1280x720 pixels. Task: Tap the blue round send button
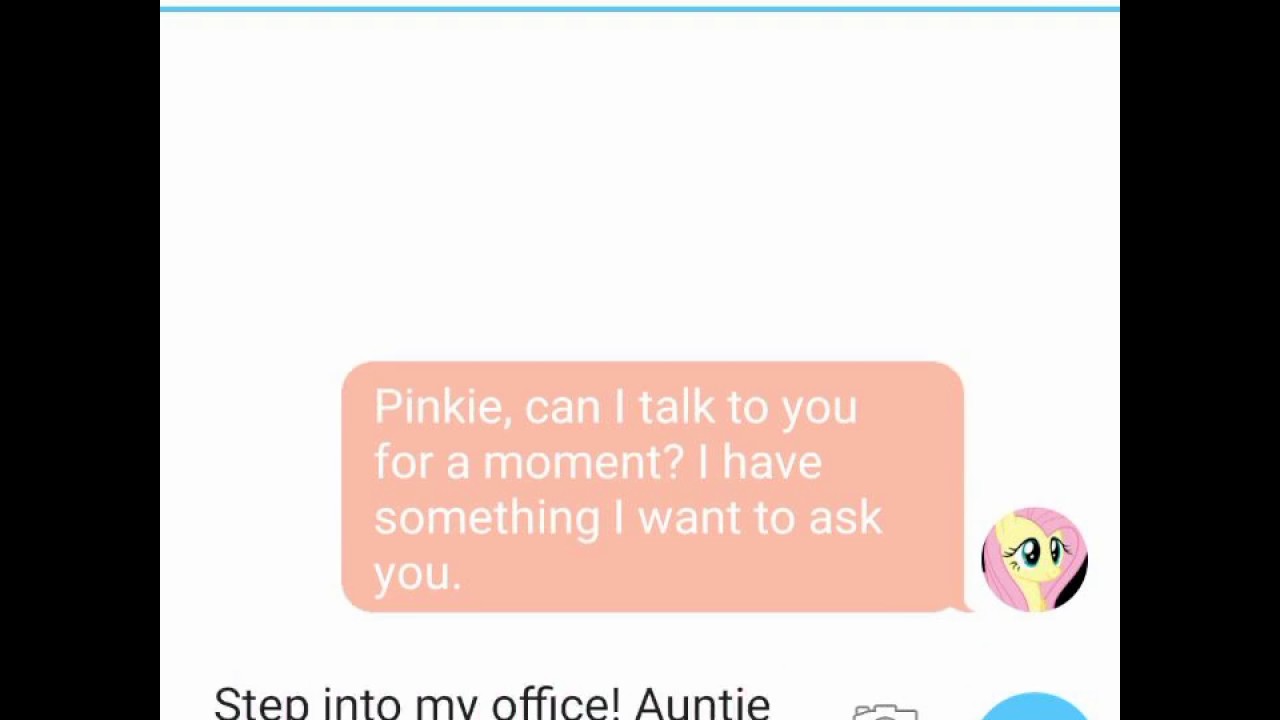(1034, 706)
